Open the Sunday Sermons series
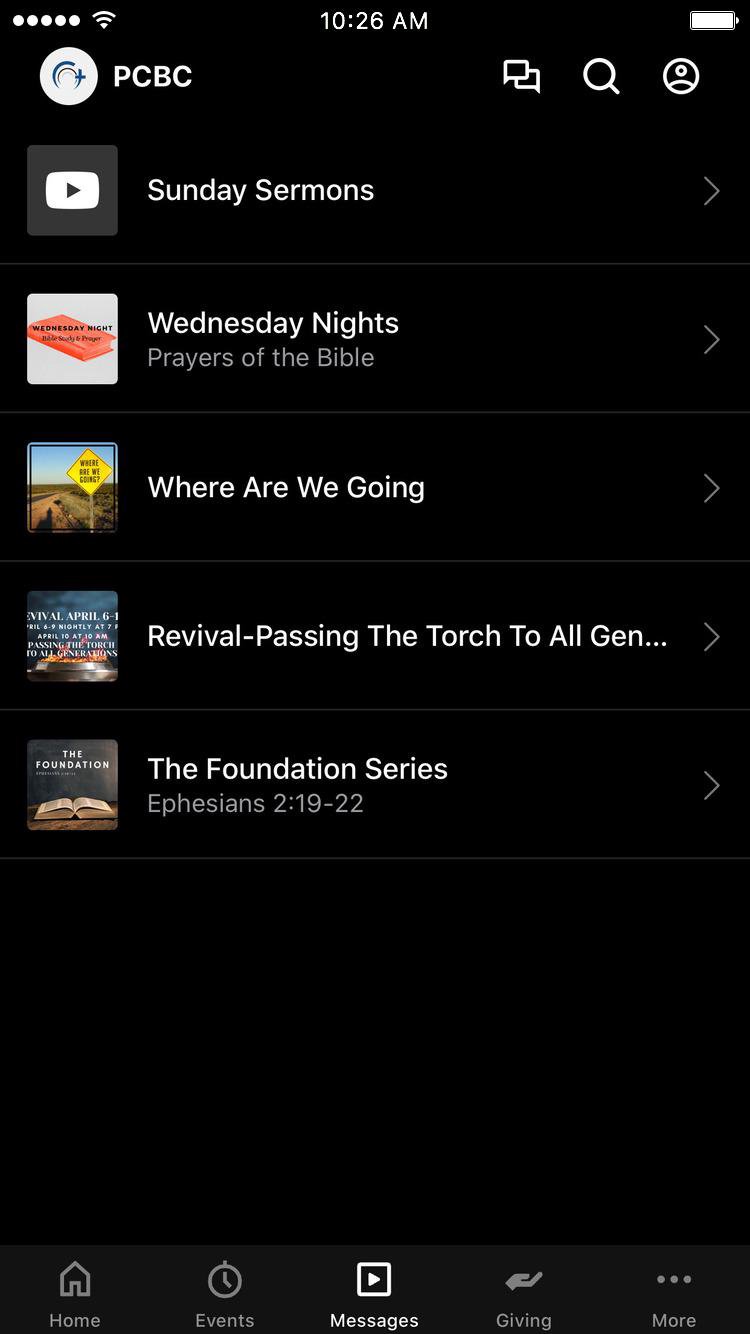750x1334 pixels. click(x=375, y=190)
